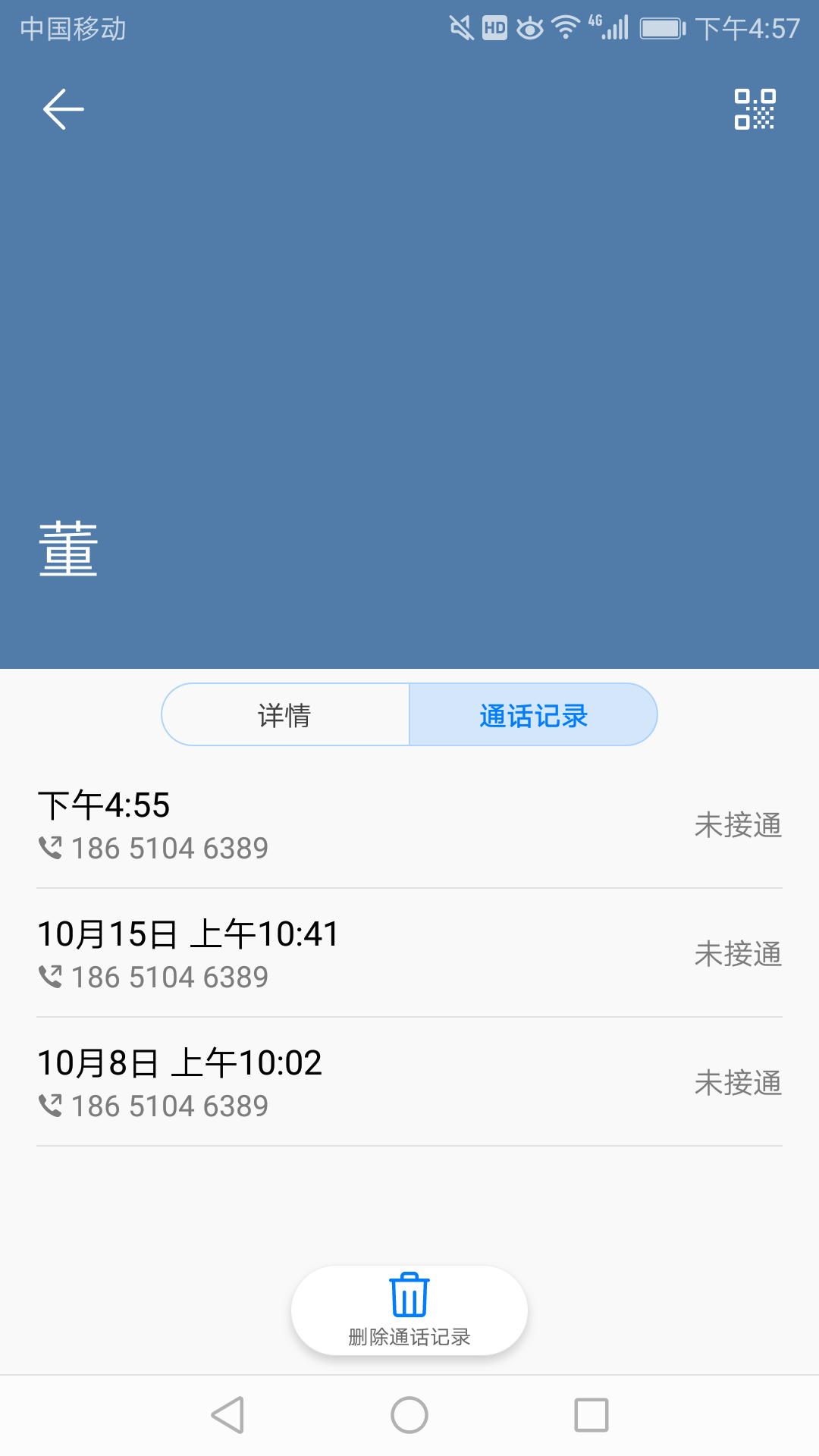The width and height of the screenshot is (819, 1456).
Task: Tap 删除通话记录 to delete call logs
Action: [409, 1310]
